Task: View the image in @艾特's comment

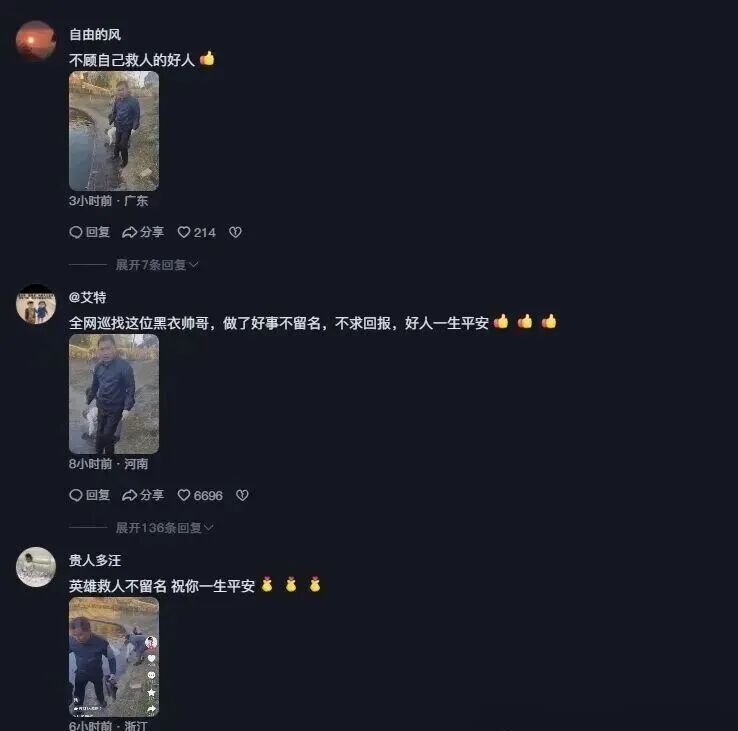Action: point(113,394)
